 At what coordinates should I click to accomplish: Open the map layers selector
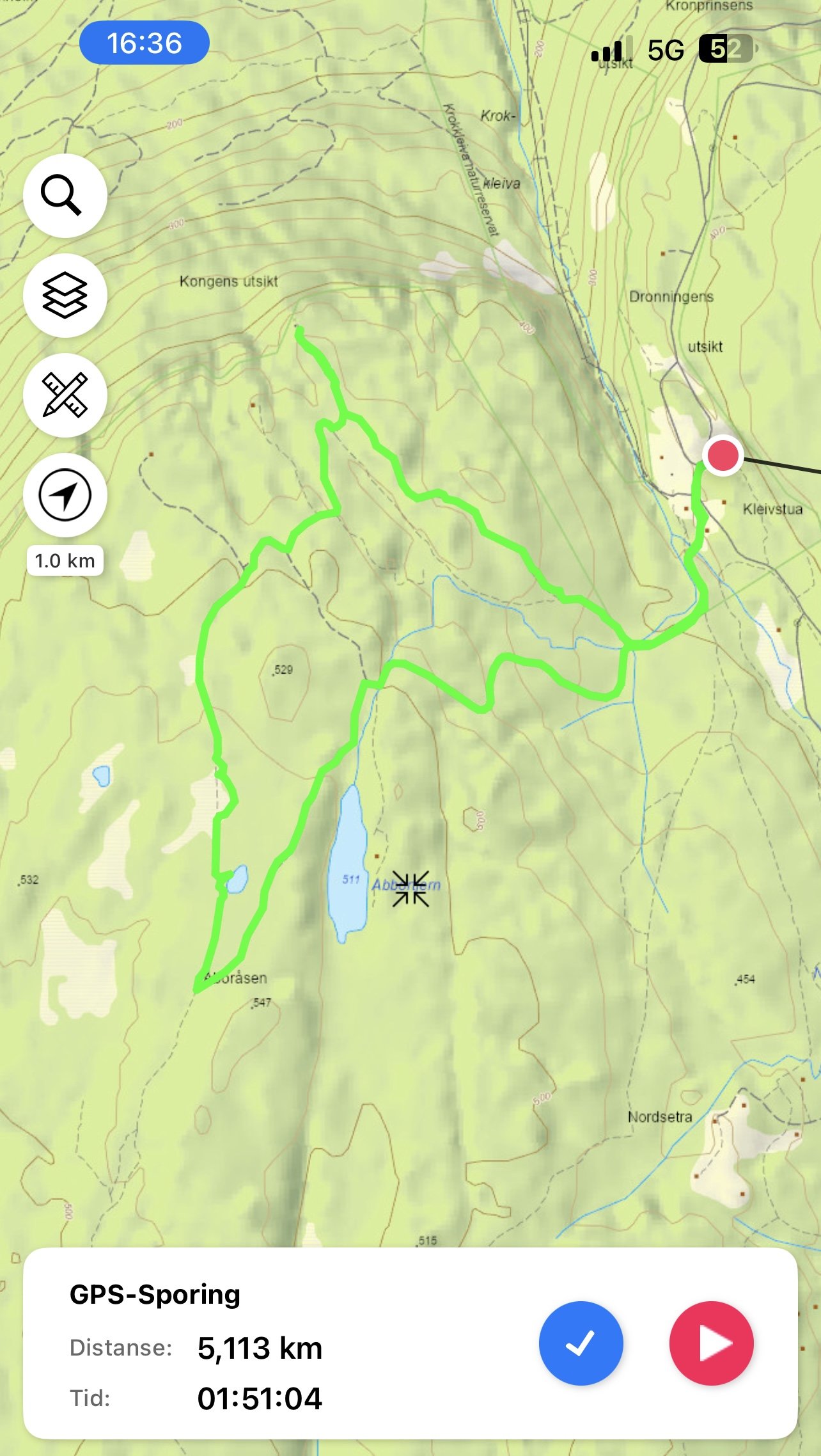pyautogui.click(x=65, y=296)
